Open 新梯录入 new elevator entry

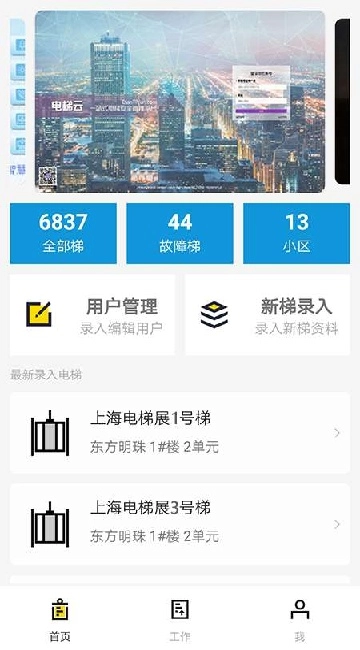(x=268, y=315)
